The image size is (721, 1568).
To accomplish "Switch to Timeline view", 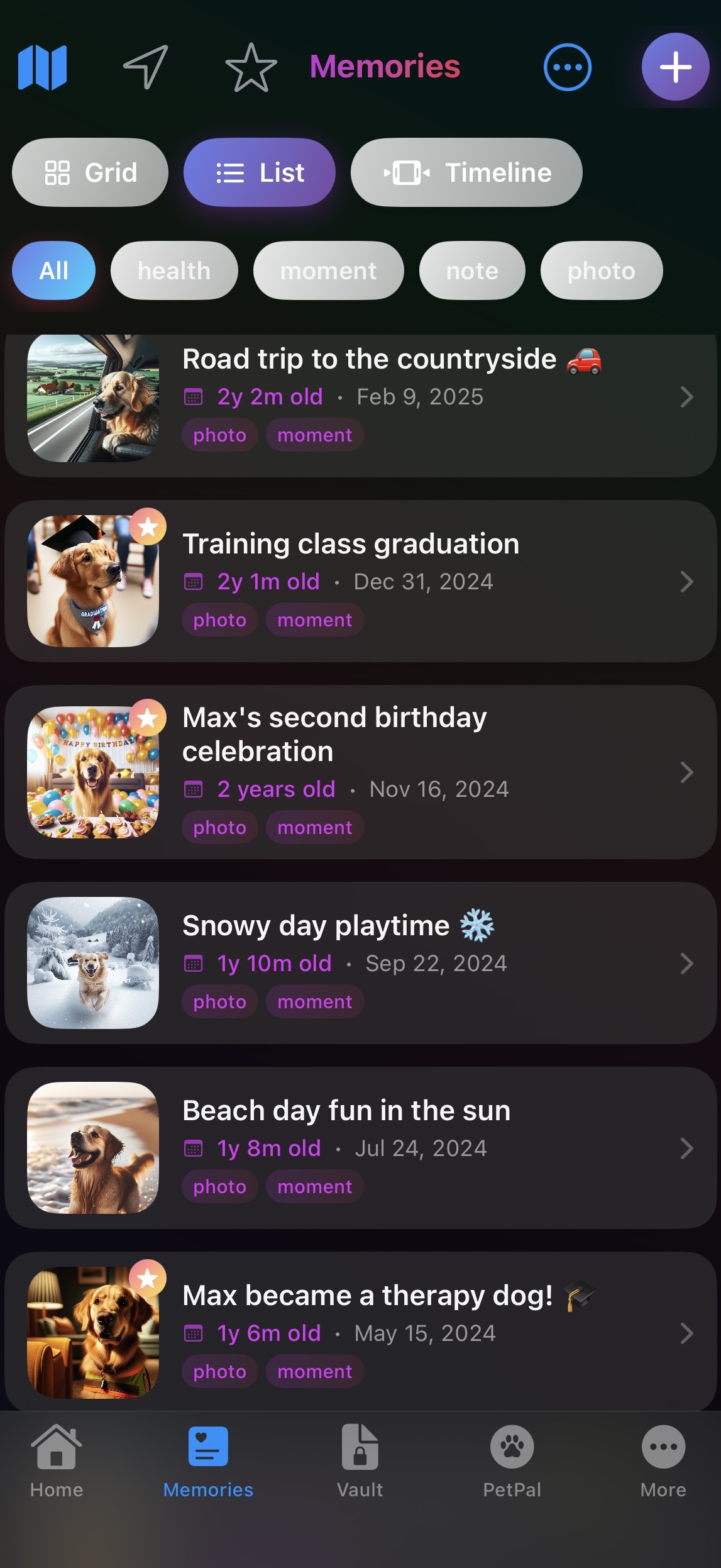I will pos(466,172).
